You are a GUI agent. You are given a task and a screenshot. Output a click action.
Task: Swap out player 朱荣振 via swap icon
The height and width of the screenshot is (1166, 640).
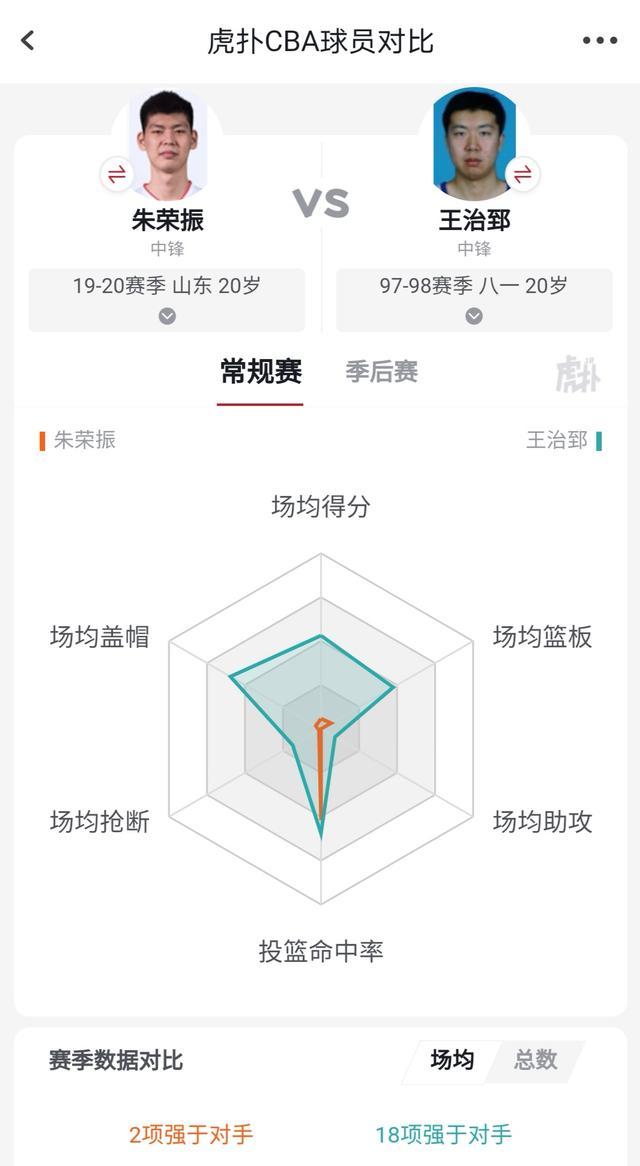point(117,175)
